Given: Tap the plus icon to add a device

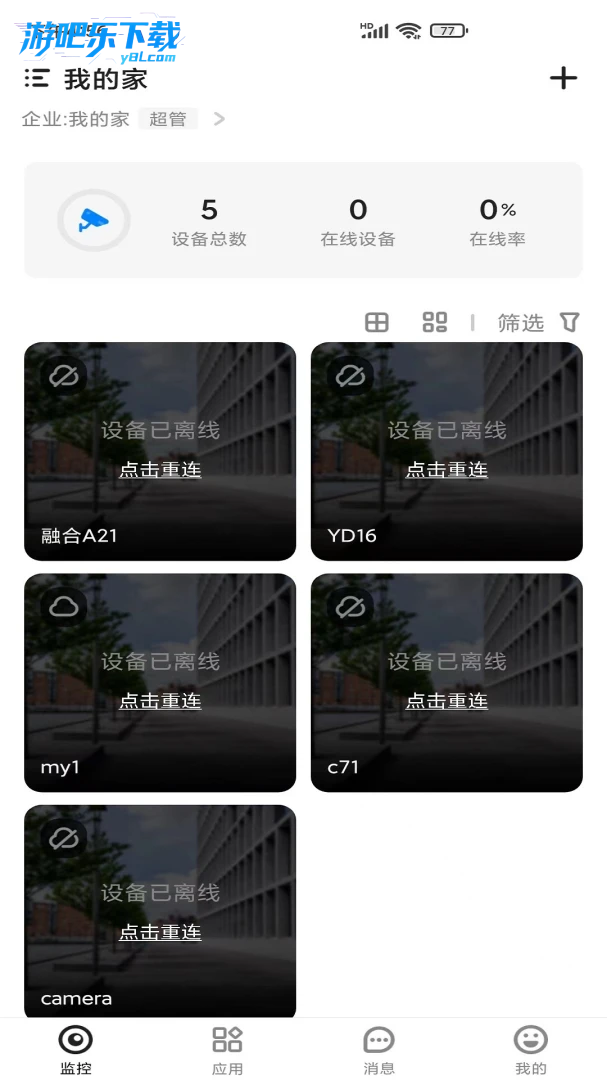Looking at the screenshot, I should pyautogui.click(x=564, y=78).
